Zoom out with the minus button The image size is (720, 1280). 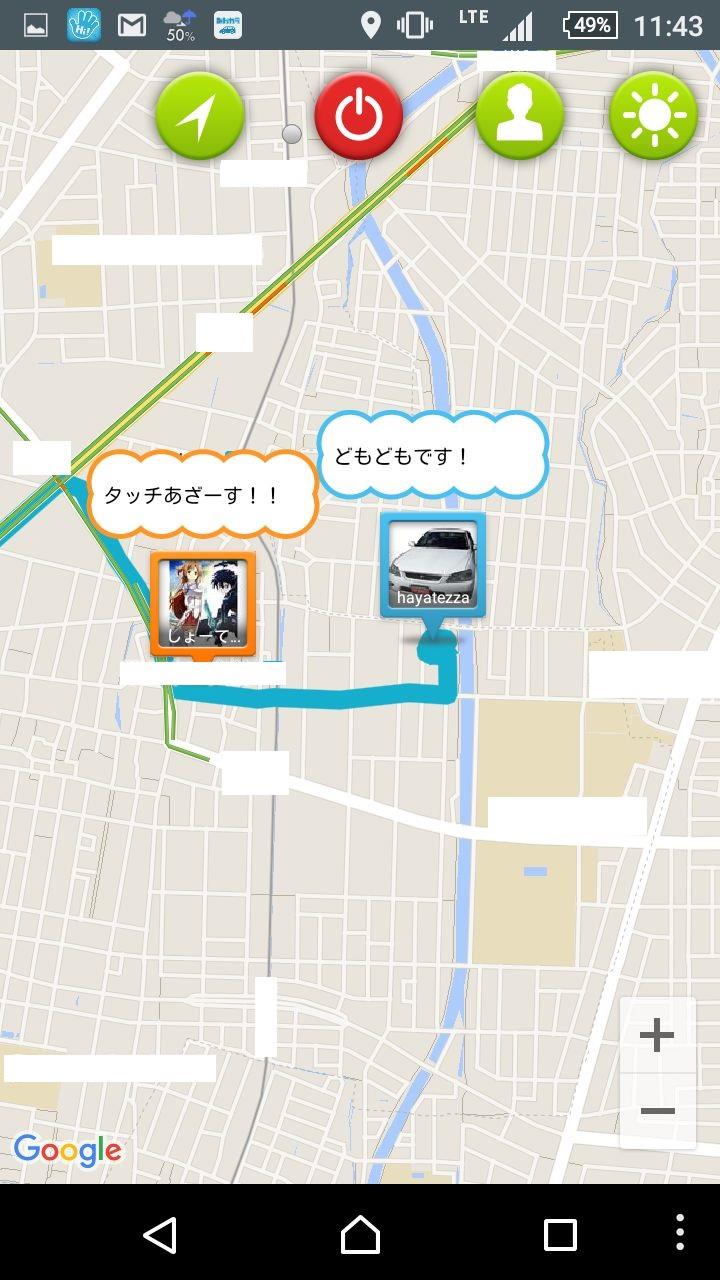657,1111
